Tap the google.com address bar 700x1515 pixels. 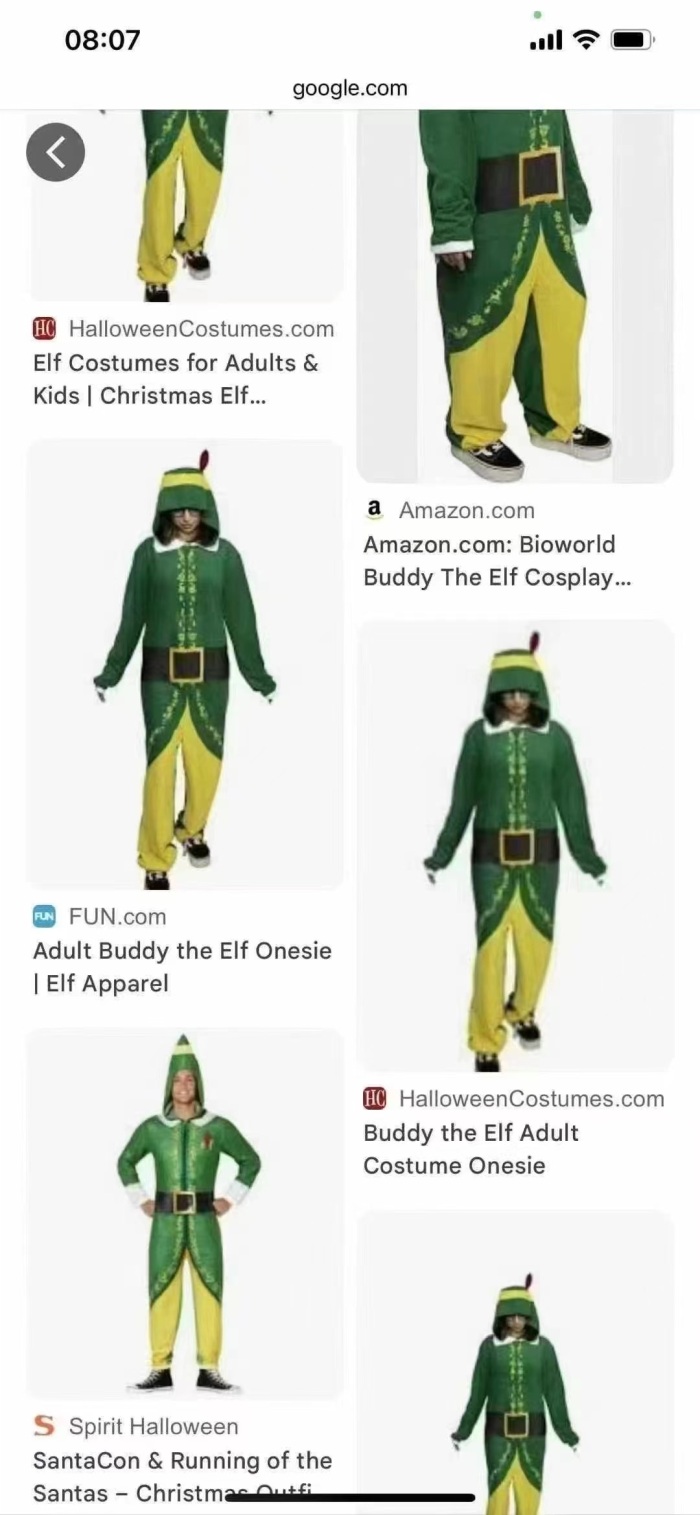350,89
